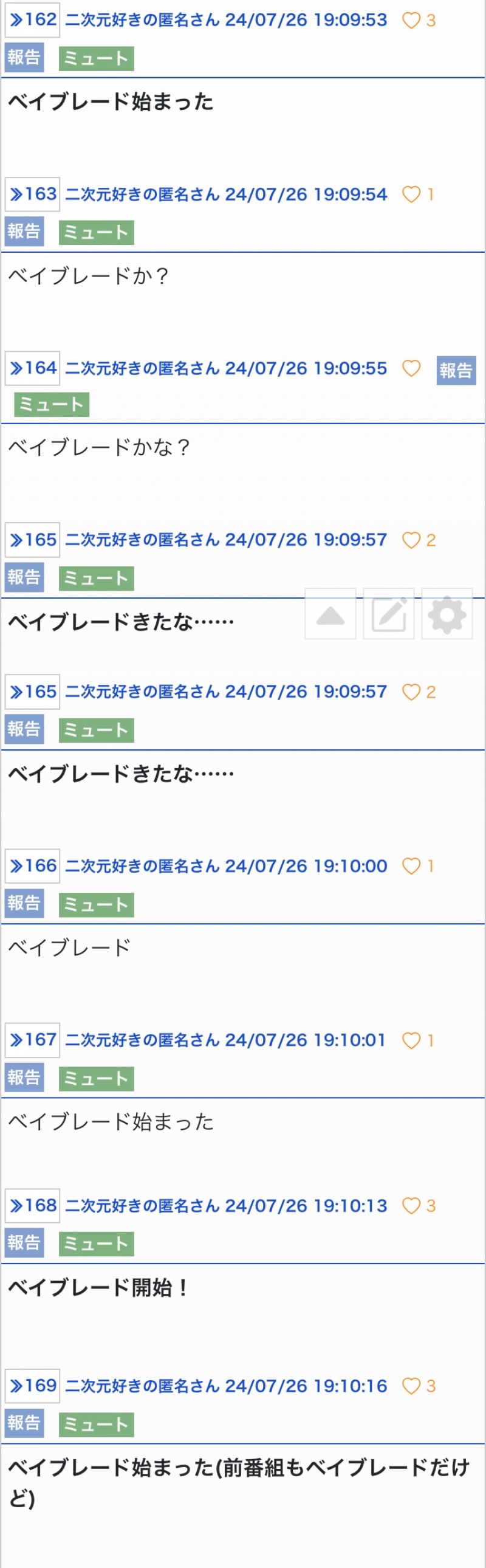
Task: Report post 164 with 報告 button
Action: [x=456, y=370]
